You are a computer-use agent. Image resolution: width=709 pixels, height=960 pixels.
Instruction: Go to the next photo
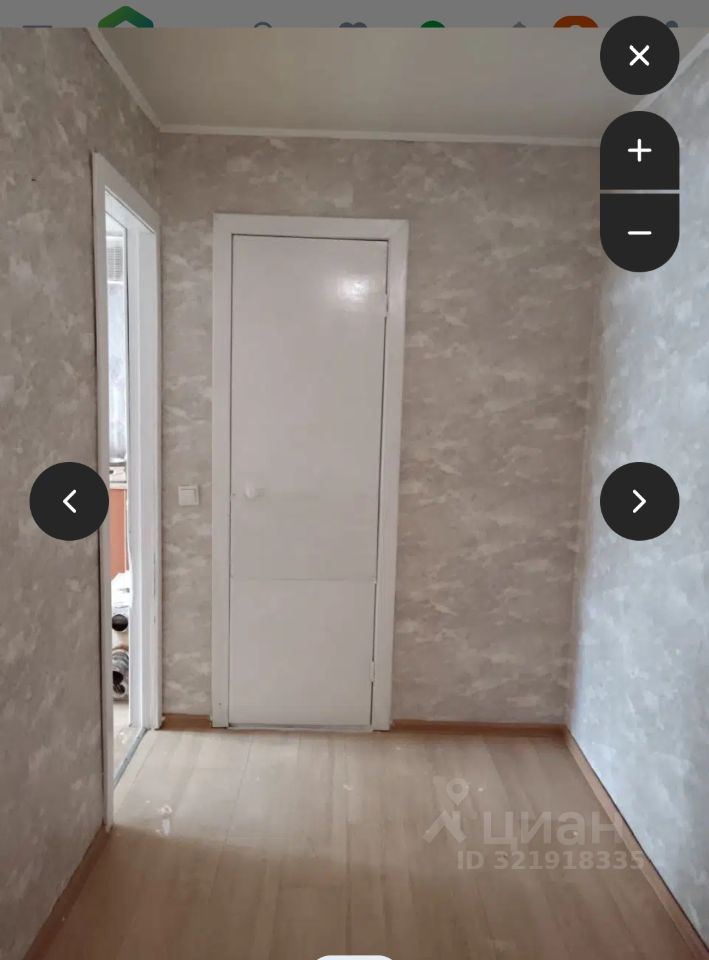pos(639,501)
